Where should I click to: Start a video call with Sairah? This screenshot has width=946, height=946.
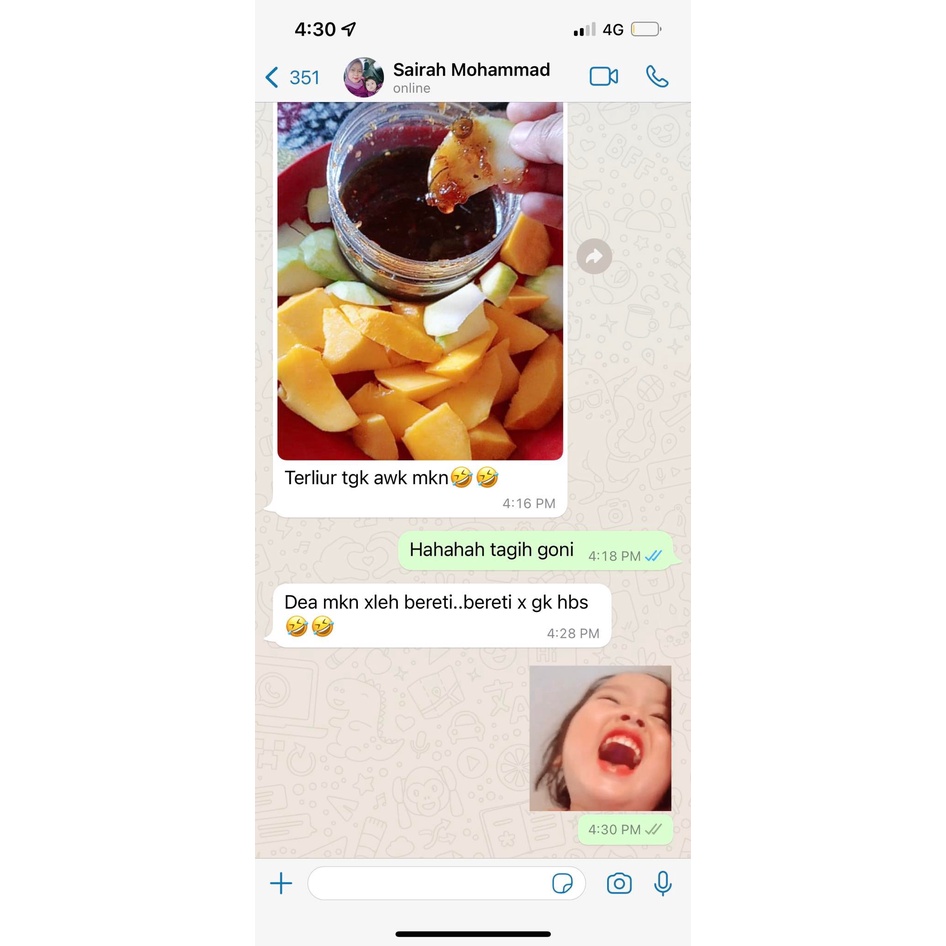click(x=603, y=77)
